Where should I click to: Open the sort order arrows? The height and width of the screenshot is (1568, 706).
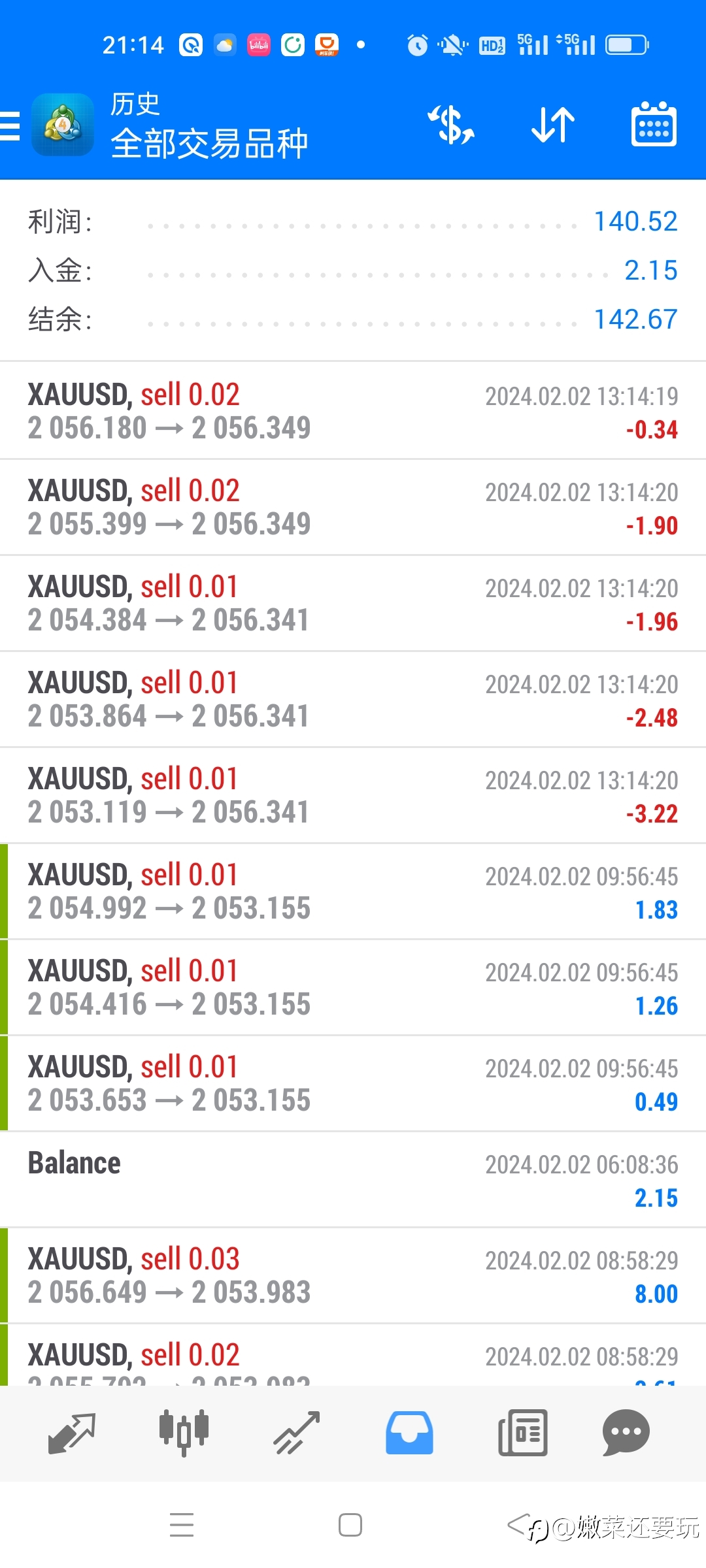(x=553, y=125)
